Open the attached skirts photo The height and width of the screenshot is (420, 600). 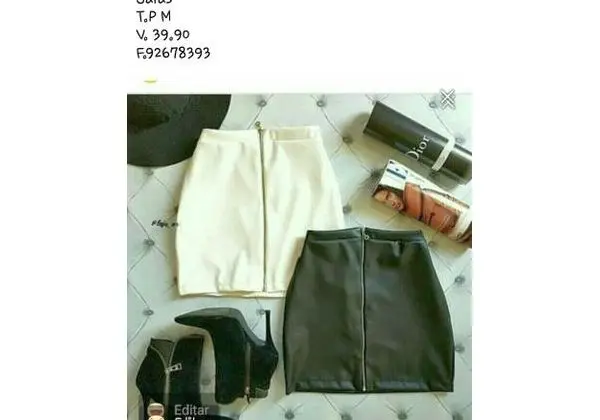coord(300,250)
